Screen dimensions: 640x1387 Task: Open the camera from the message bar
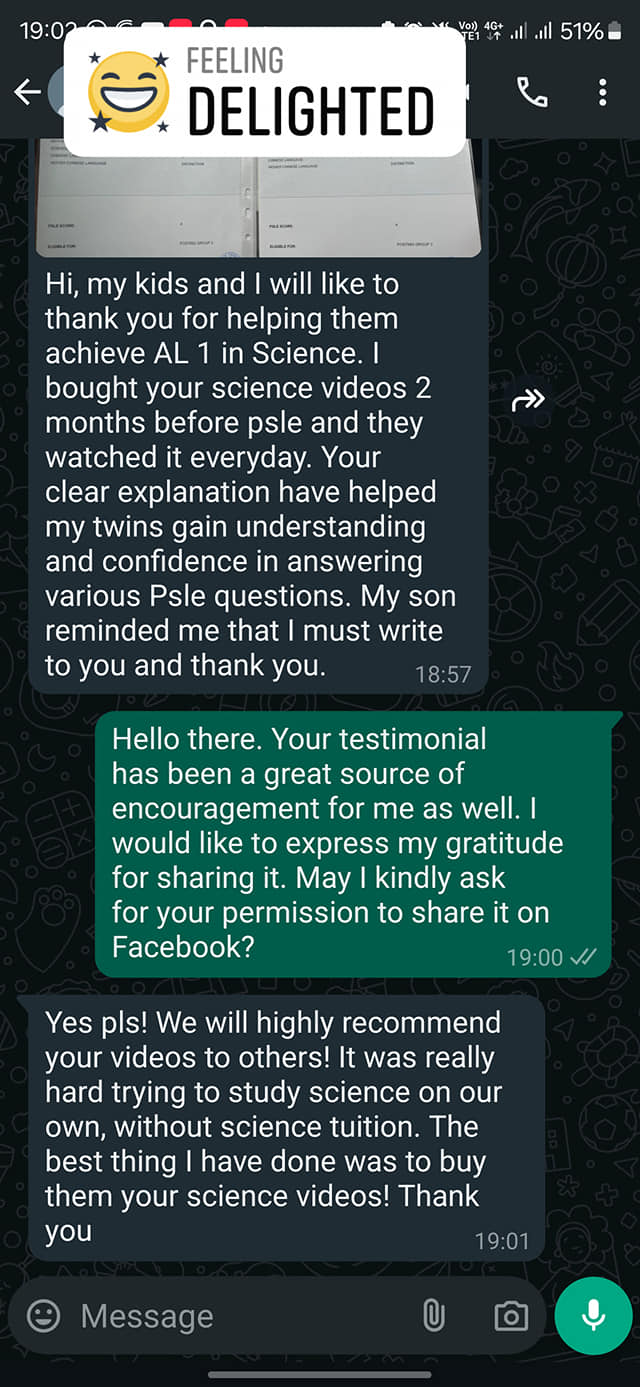point(511,1316)
